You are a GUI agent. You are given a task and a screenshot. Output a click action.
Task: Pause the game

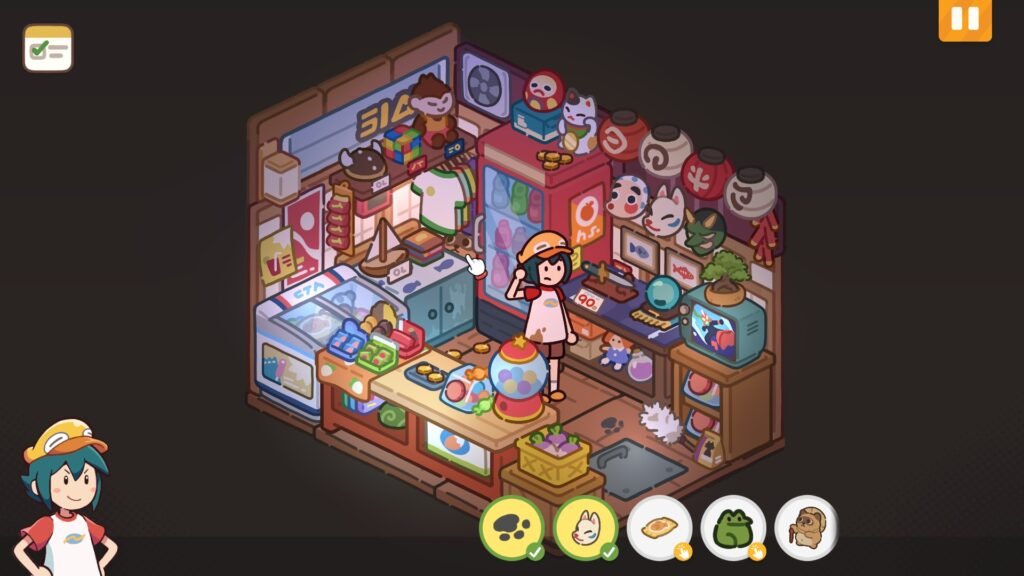[x=964, y=20]
